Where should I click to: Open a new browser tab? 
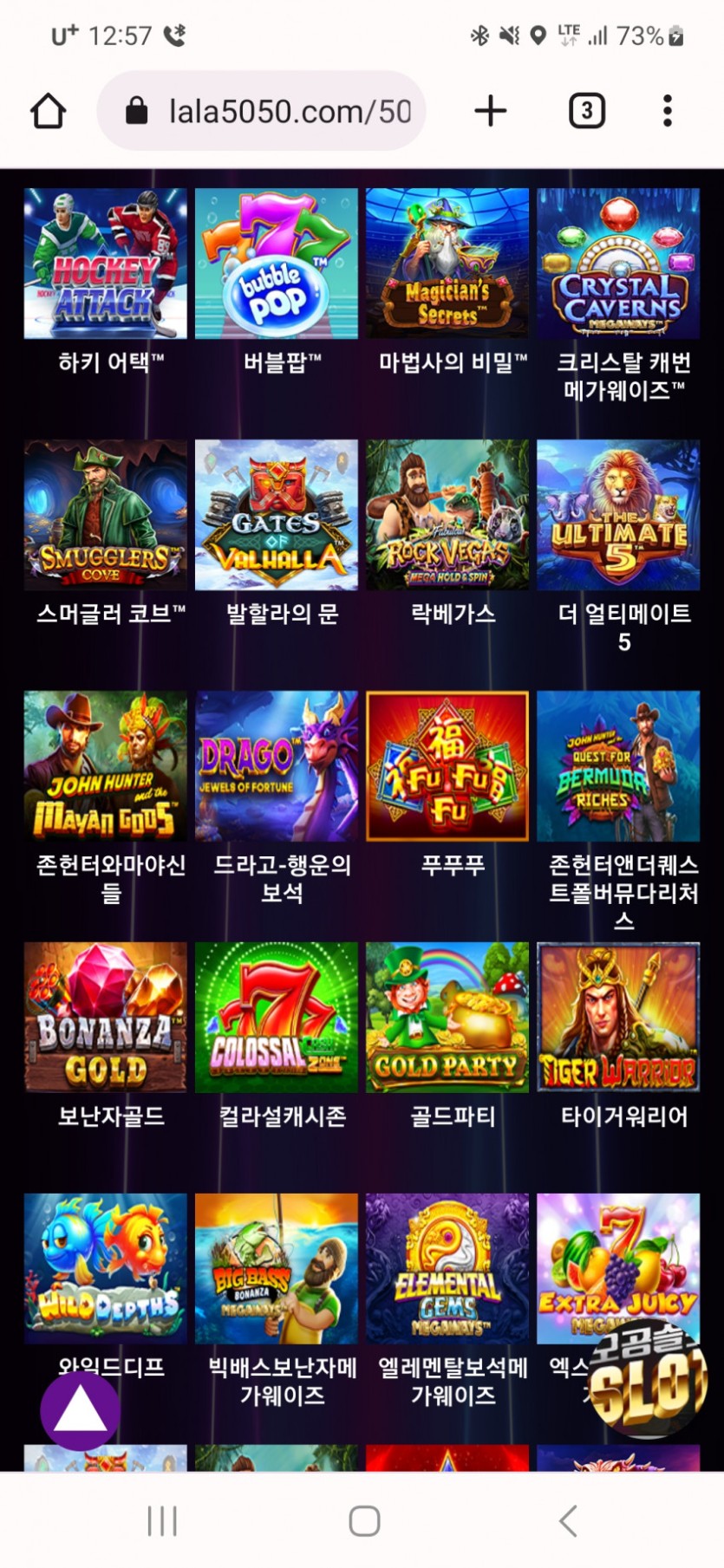click(x=491, y=111)
